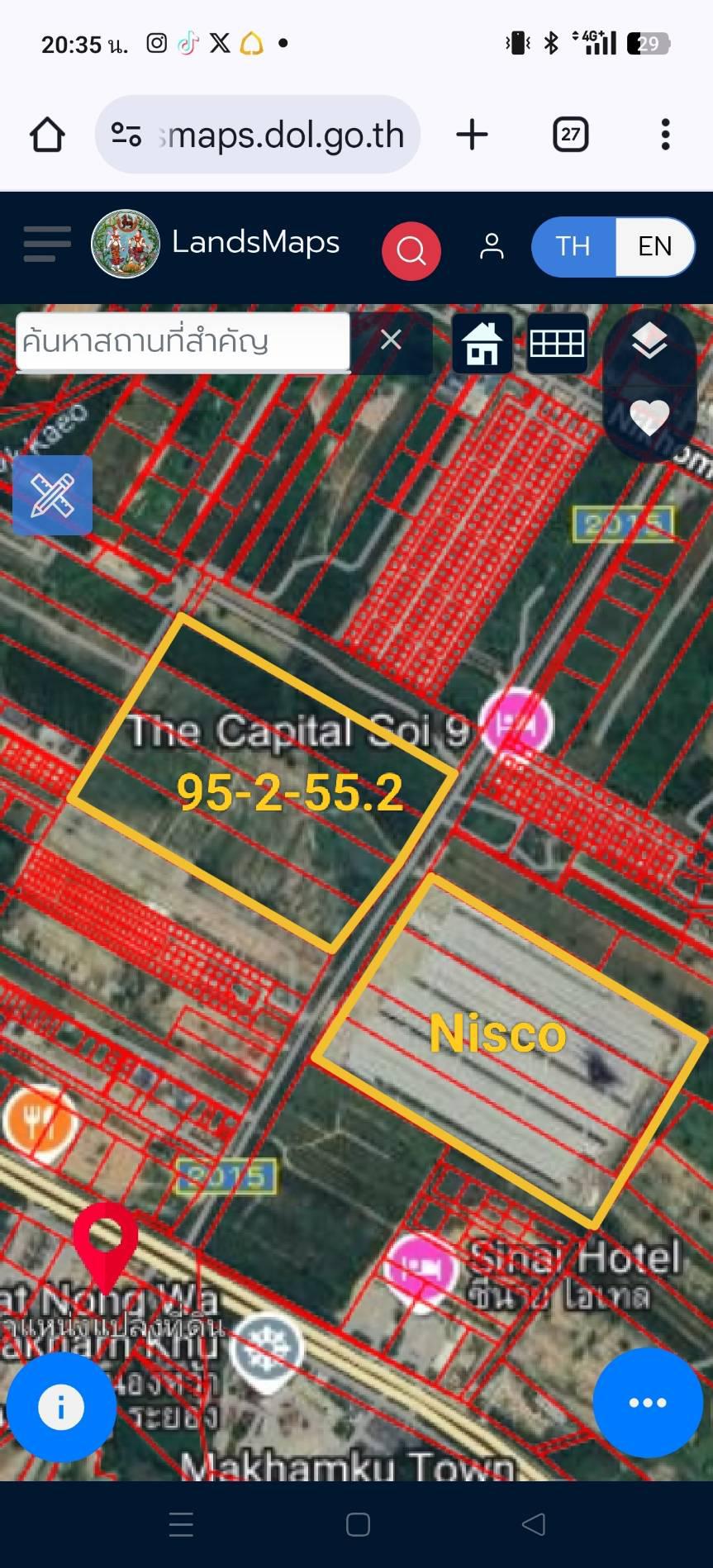
Task: Tap the maps.dol.go.th address bar
Action: [x=258, y=135]
